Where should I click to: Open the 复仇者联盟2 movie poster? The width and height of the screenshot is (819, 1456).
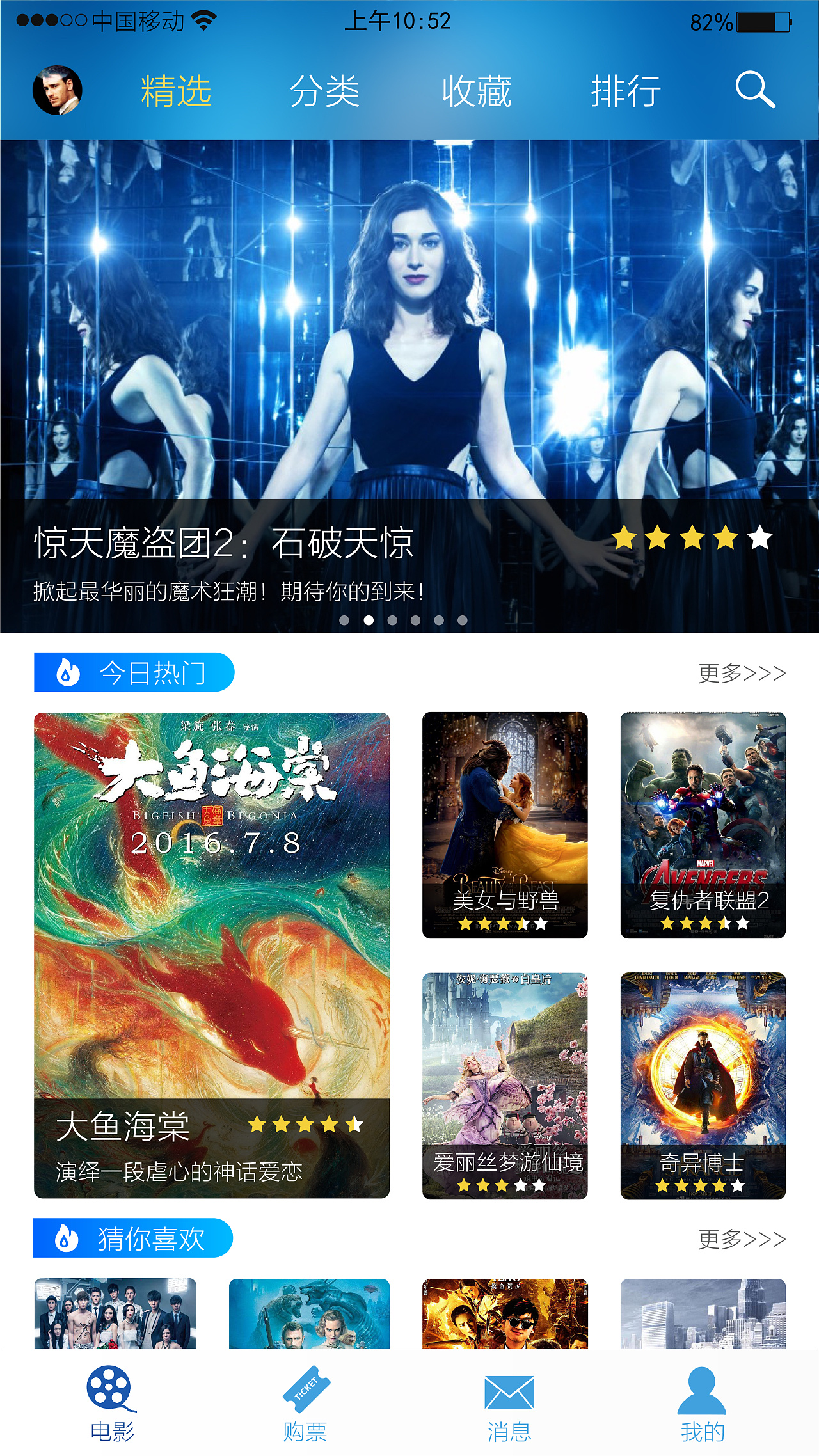(703, 825)
